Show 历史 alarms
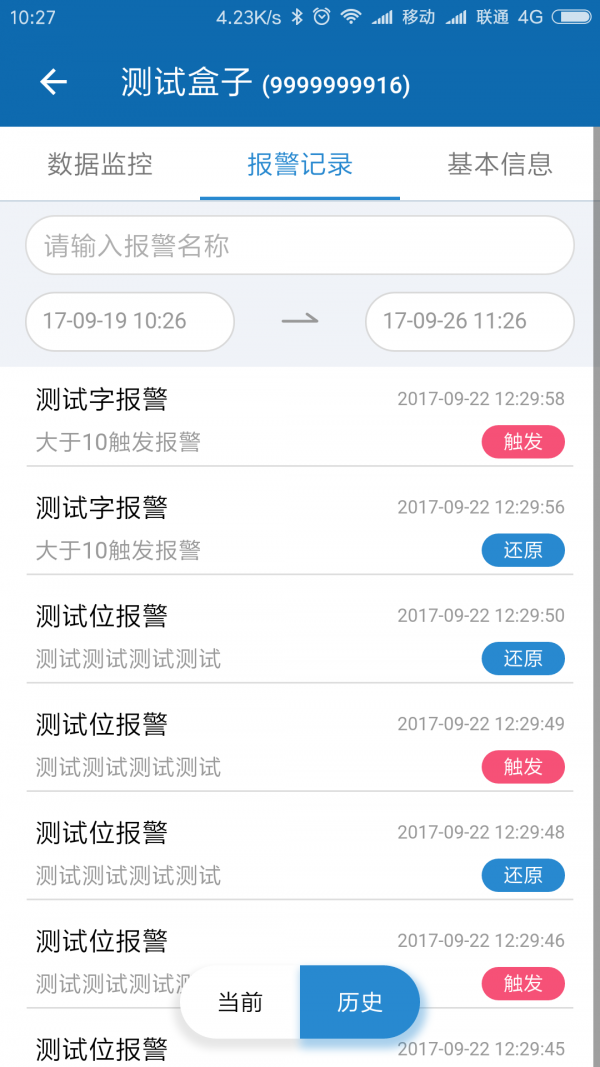600x1067 pixels. tap(359, 1002)
